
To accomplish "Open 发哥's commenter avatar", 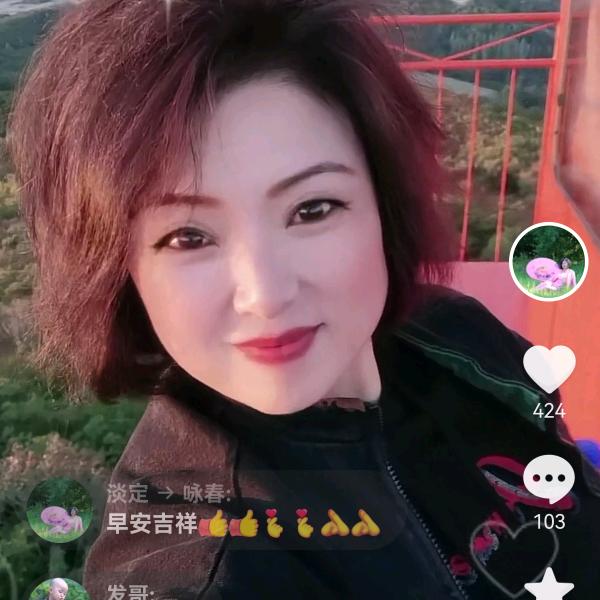I will (x=58, y=590).
